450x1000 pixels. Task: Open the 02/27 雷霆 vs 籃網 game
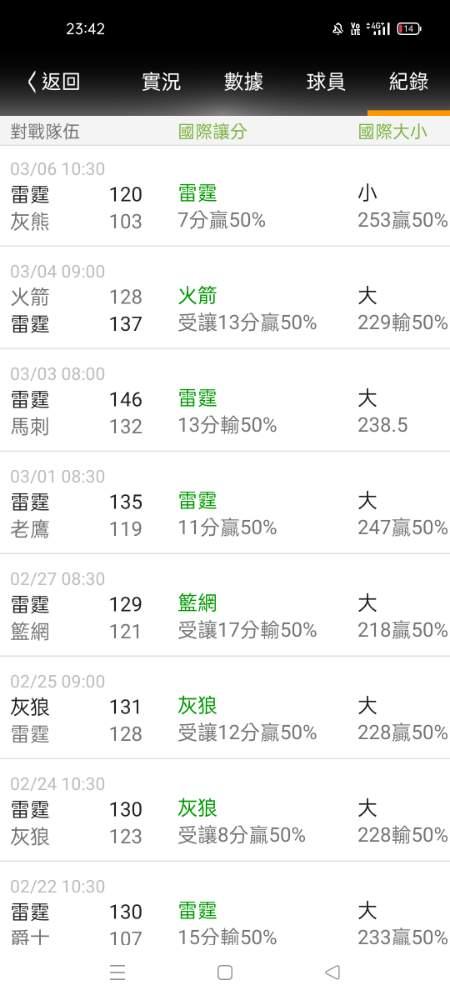[225, 605]
